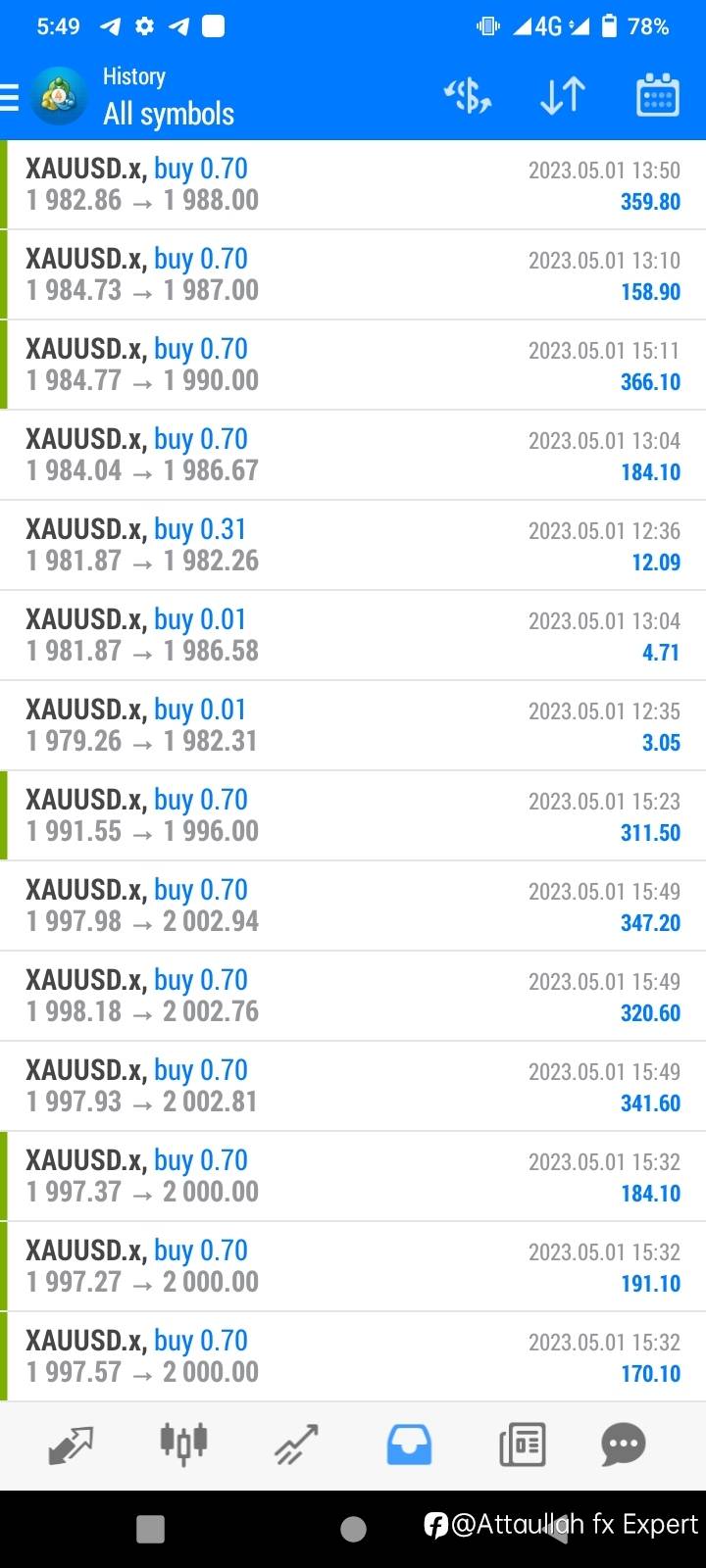Tap the system recent apps button
Screen dimensions: 706x1568
150,1529
